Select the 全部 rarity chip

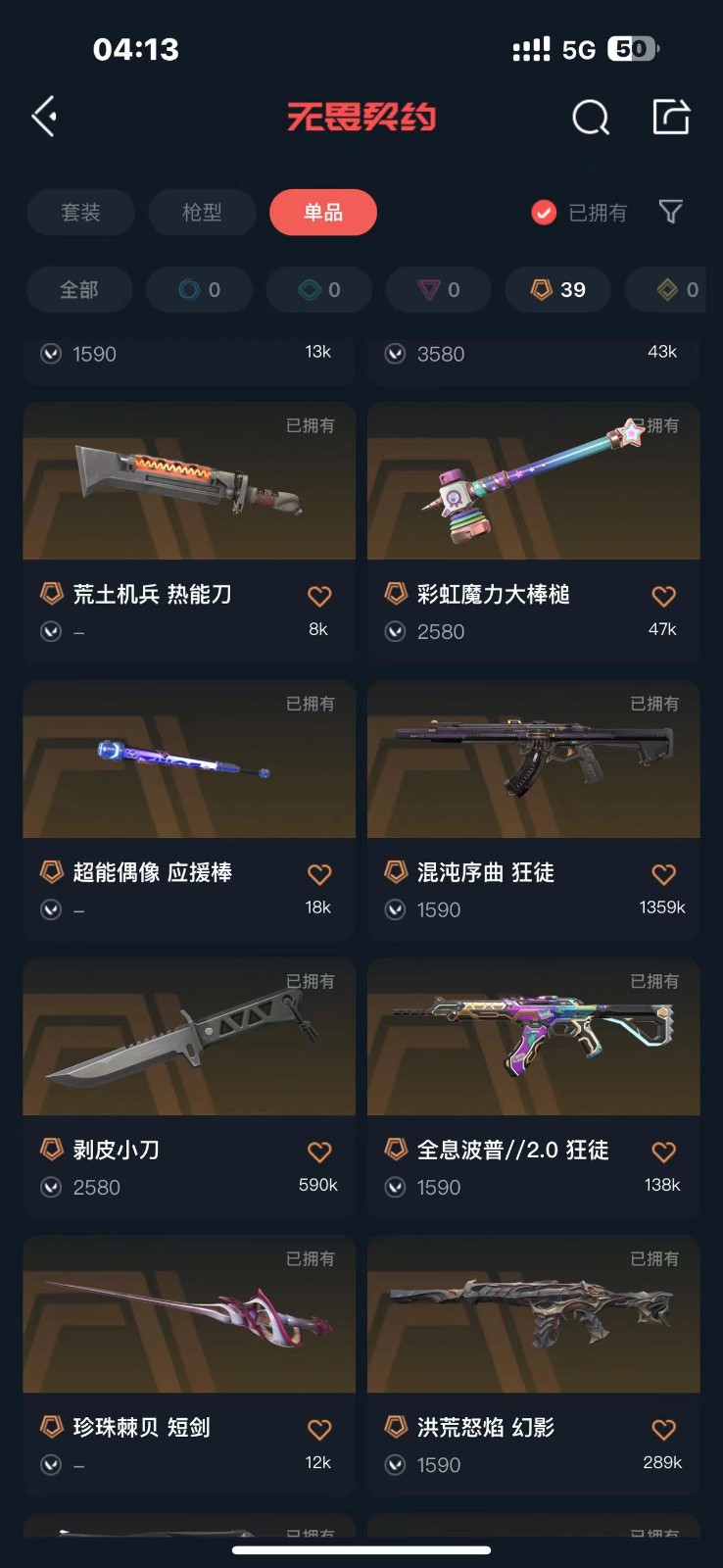(x=79, y=290)
